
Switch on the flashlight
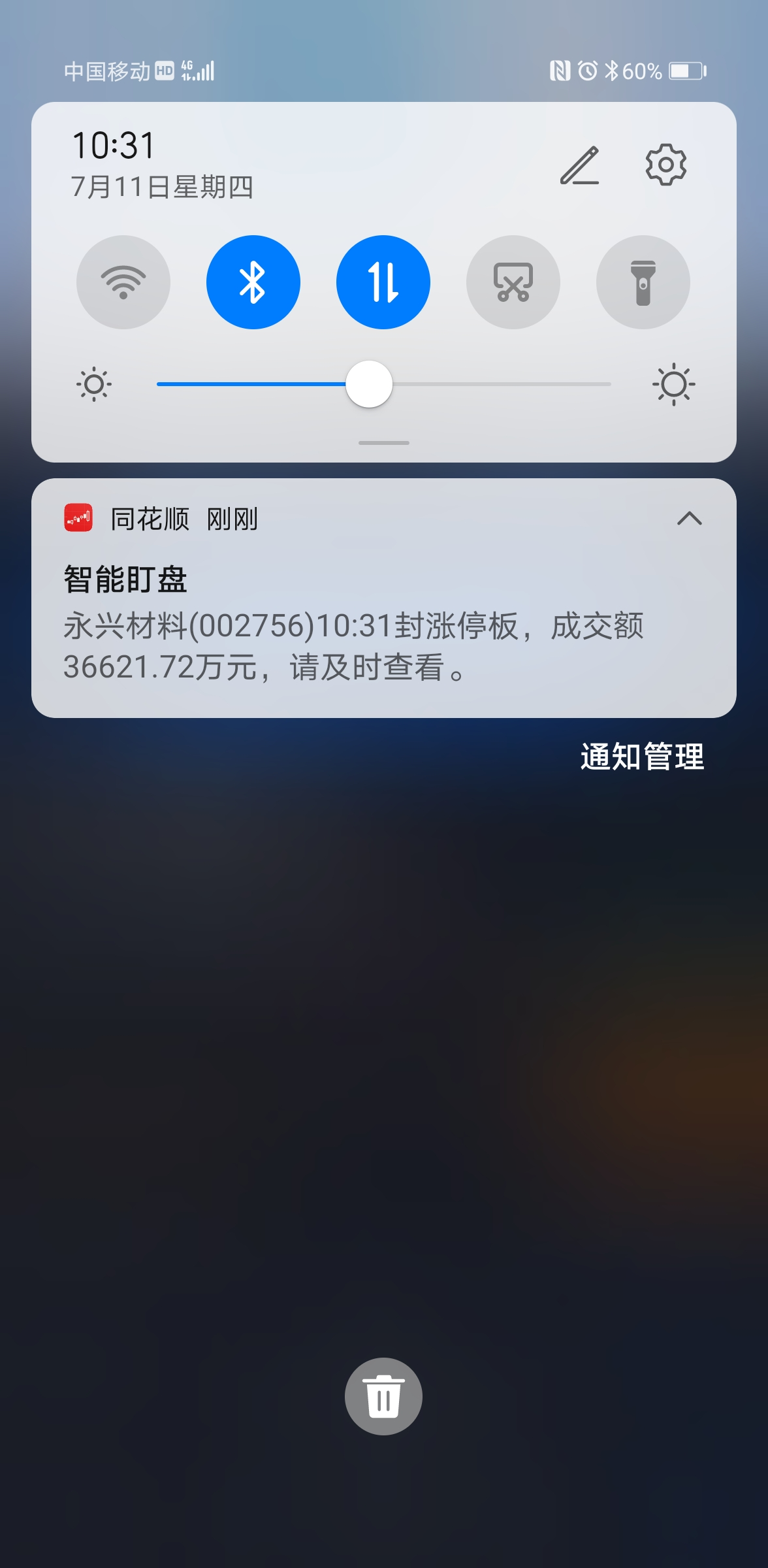click(x=643, y=282)
